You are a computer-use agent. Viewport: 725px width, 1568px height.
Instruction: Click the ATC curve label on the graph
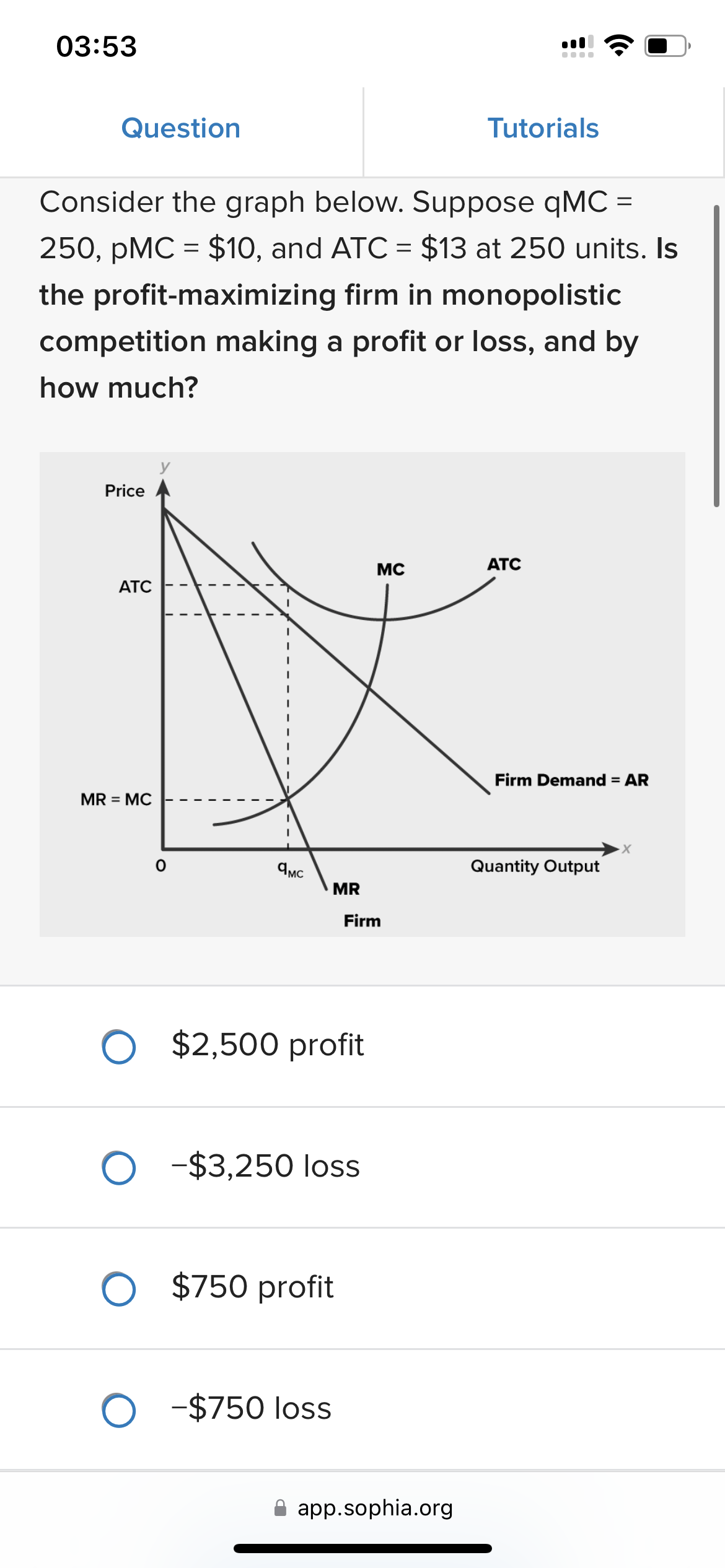(x=503, y=564)
